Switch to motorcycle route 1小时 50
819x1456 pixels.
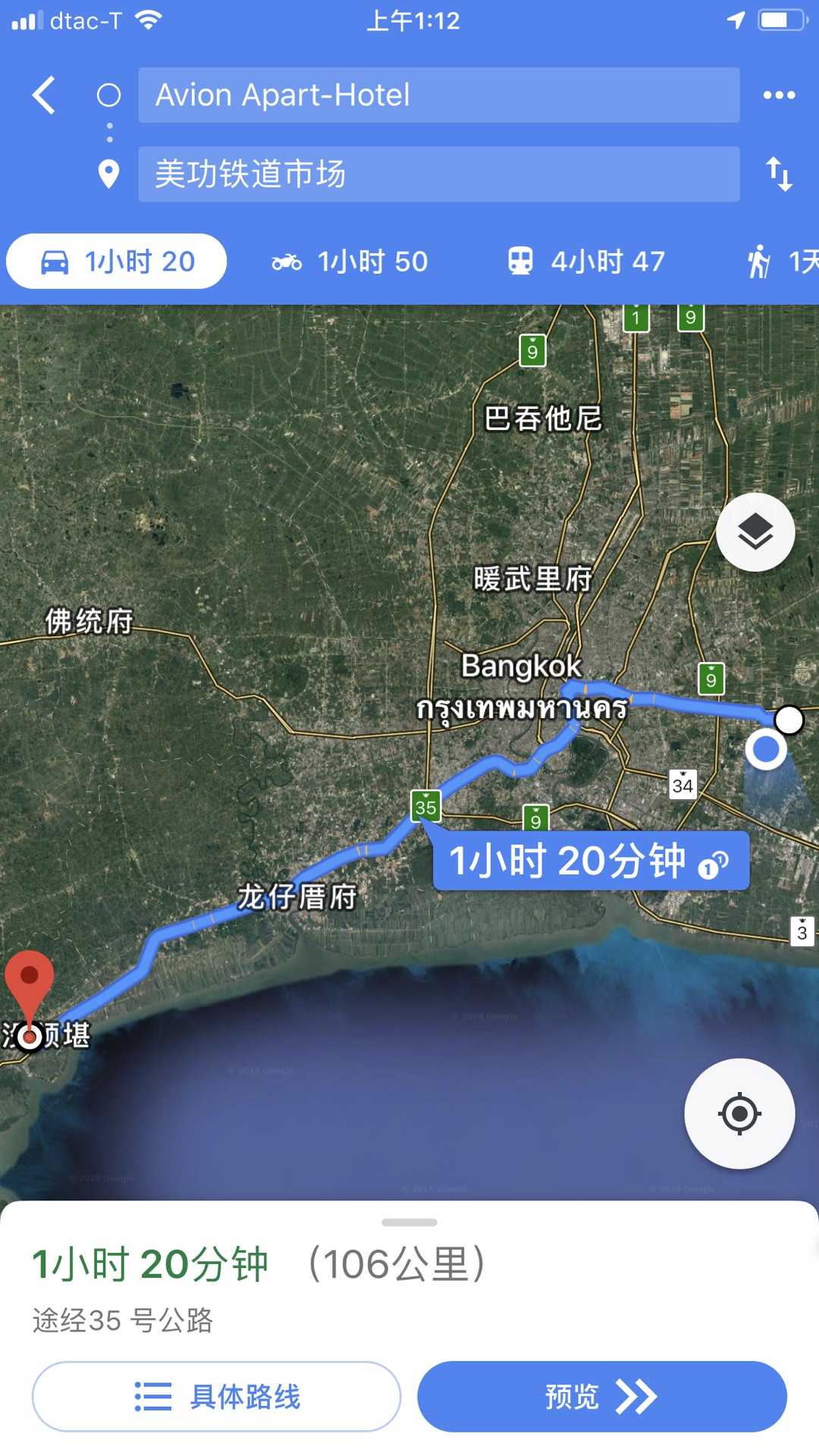point(350,262)
